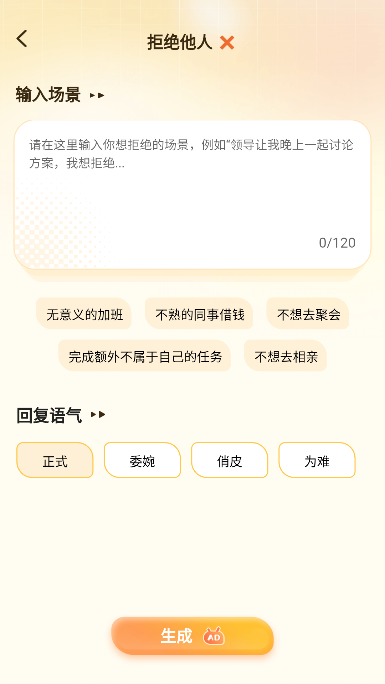Choose the 不熟的同事借钱 suggestion chip
Viewport: 385px width, 684px height.
point(199,314)
